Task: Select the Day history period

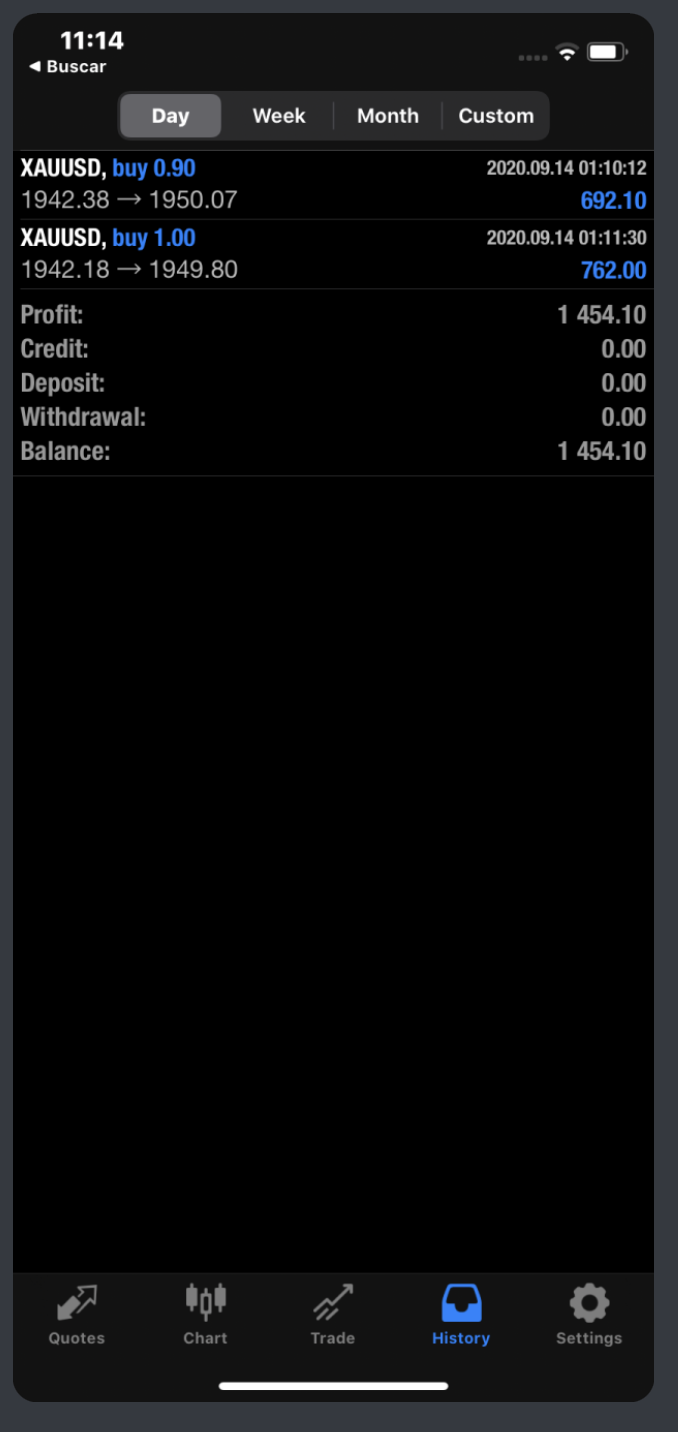Action: 170,116
